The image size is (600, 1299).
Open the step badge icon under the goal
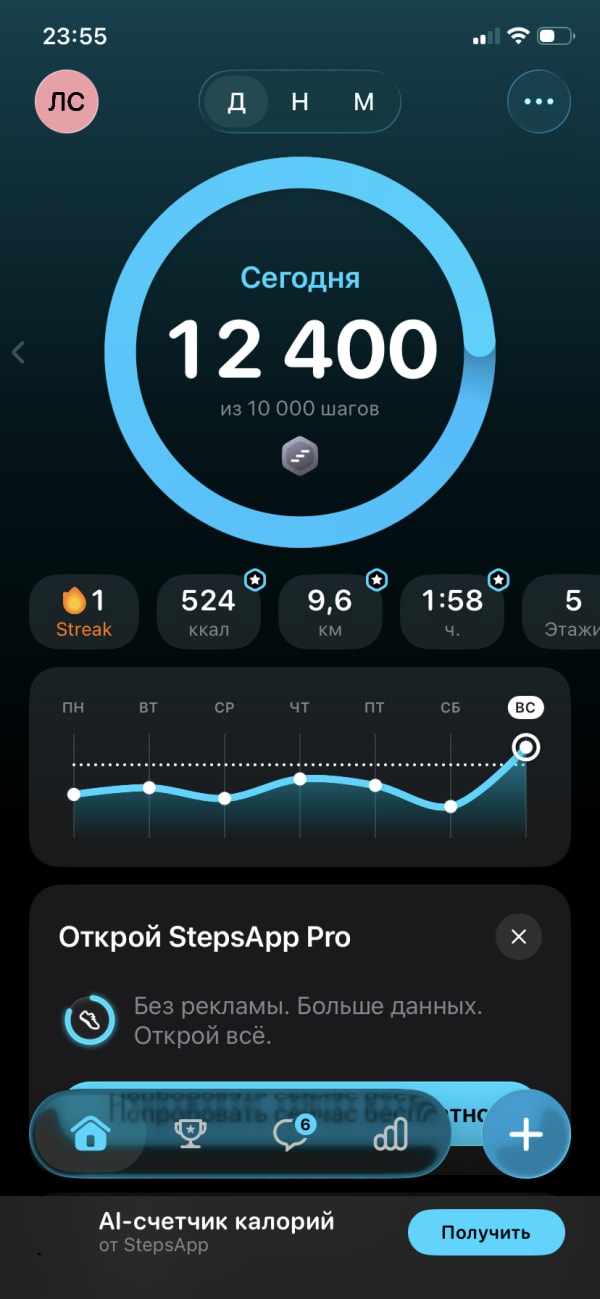(x=299, y=458)
